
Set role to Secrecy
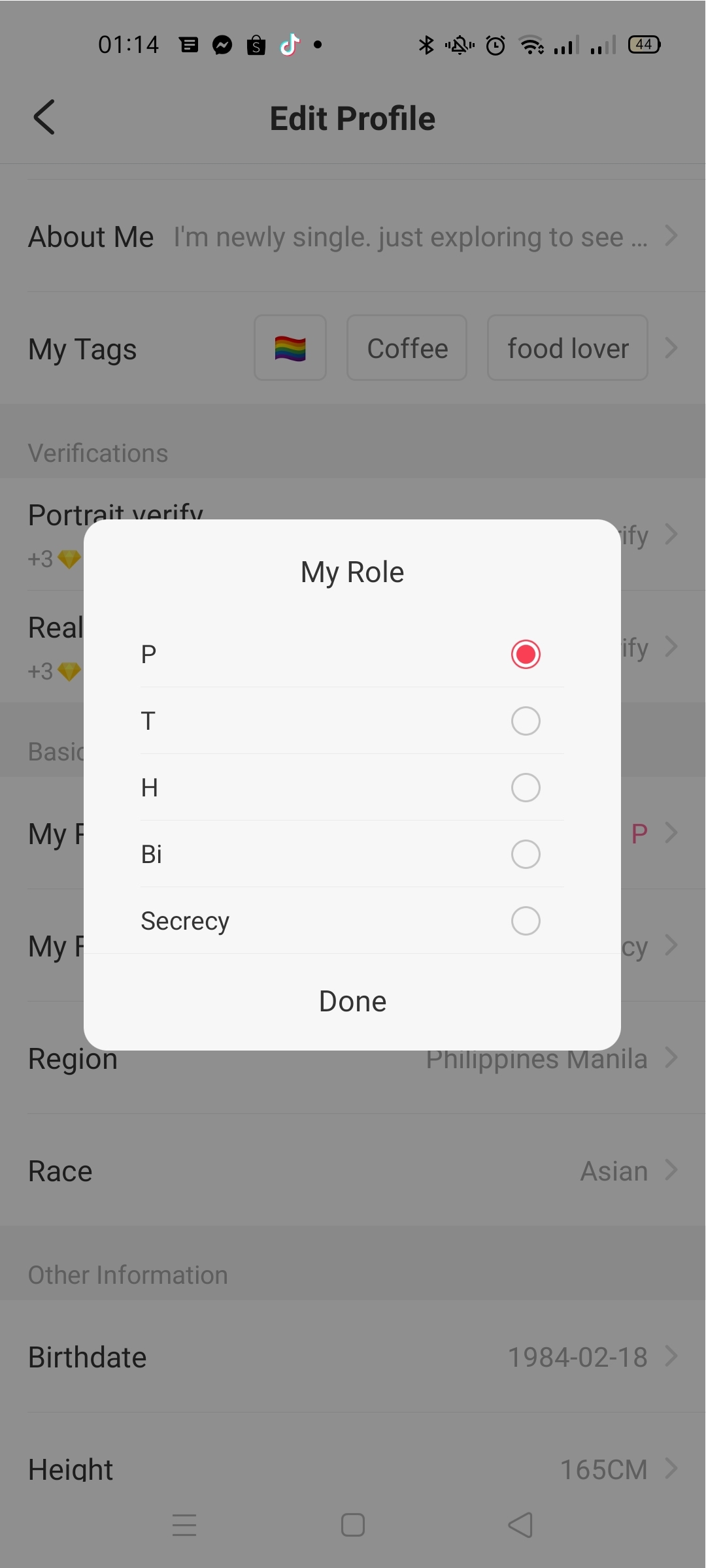526,921
